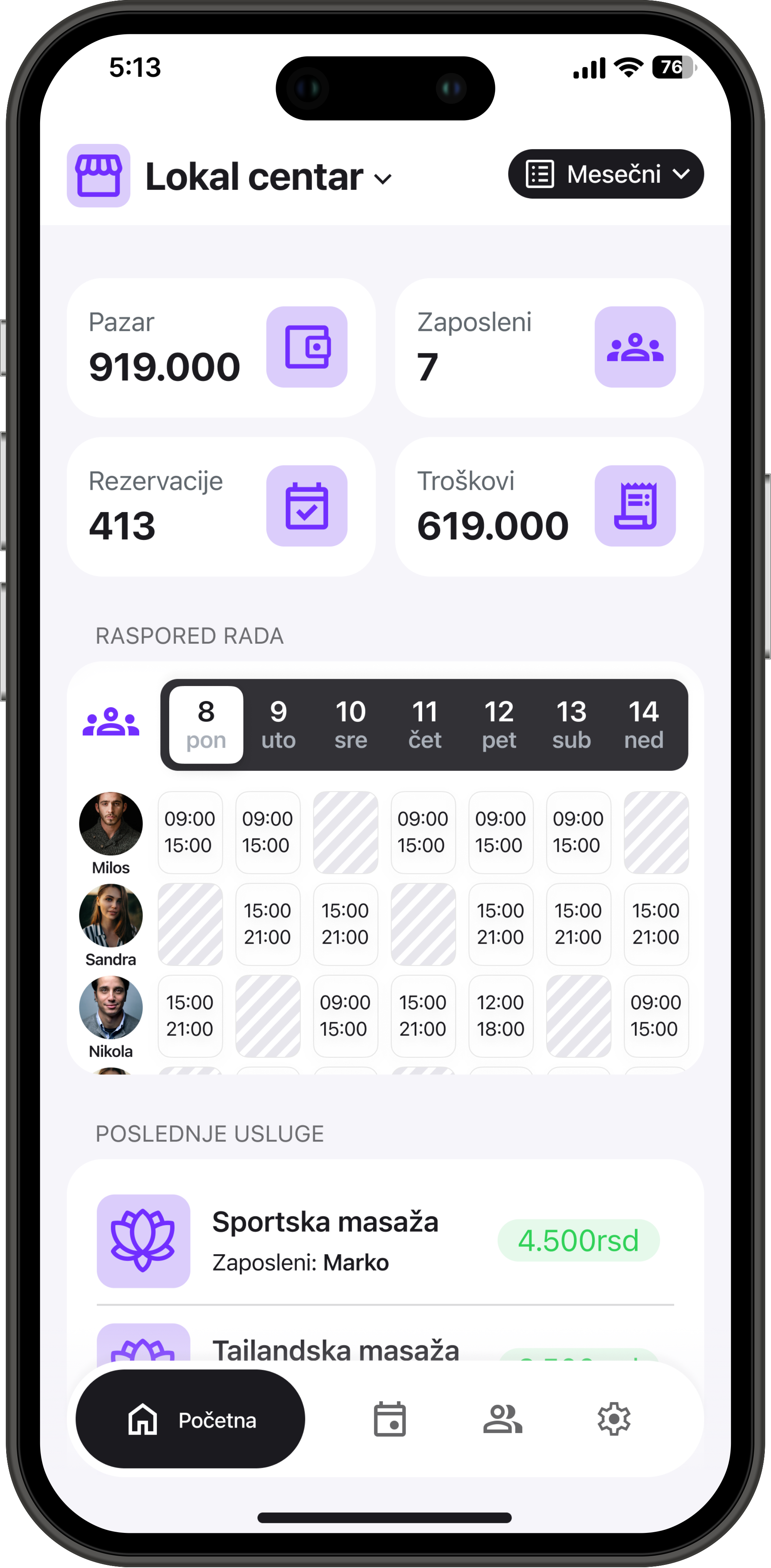Switch to the calendar tab
Viewport: 771px width, 1568px height.
tap(389, 1420)
